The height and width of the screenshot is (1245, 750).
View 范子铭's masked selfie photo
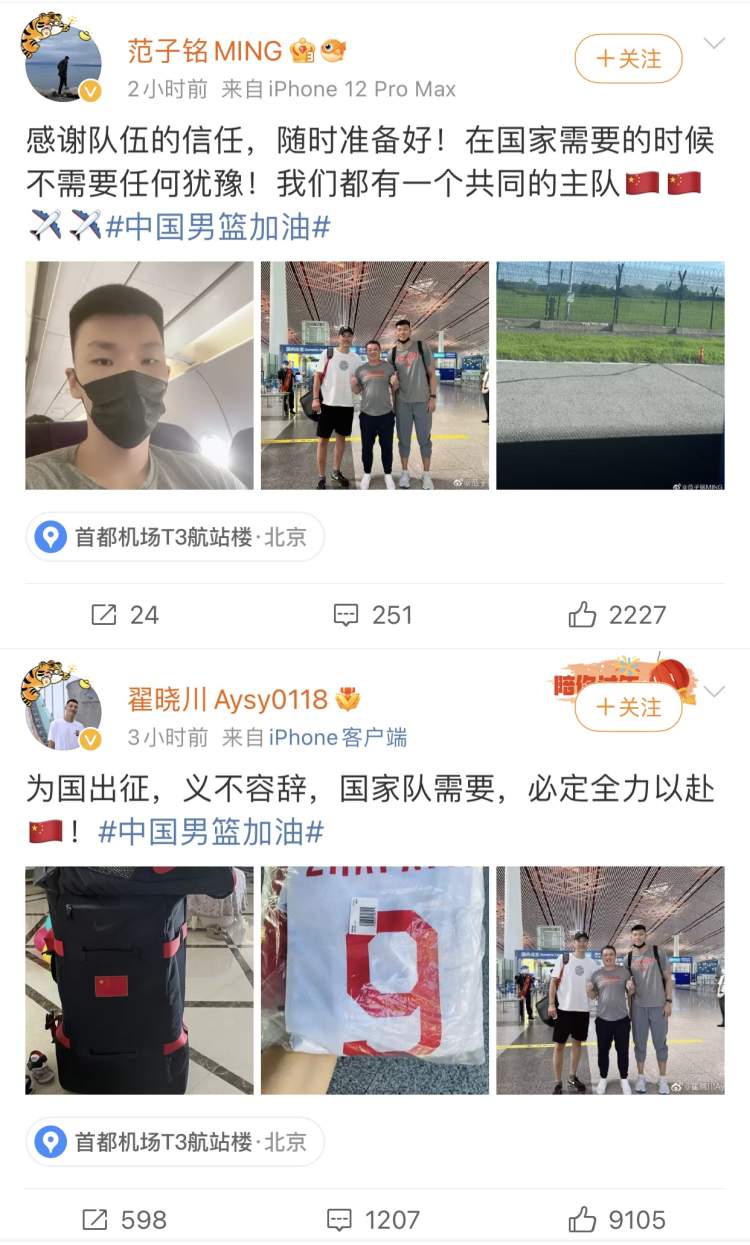[x=139, y=376]
